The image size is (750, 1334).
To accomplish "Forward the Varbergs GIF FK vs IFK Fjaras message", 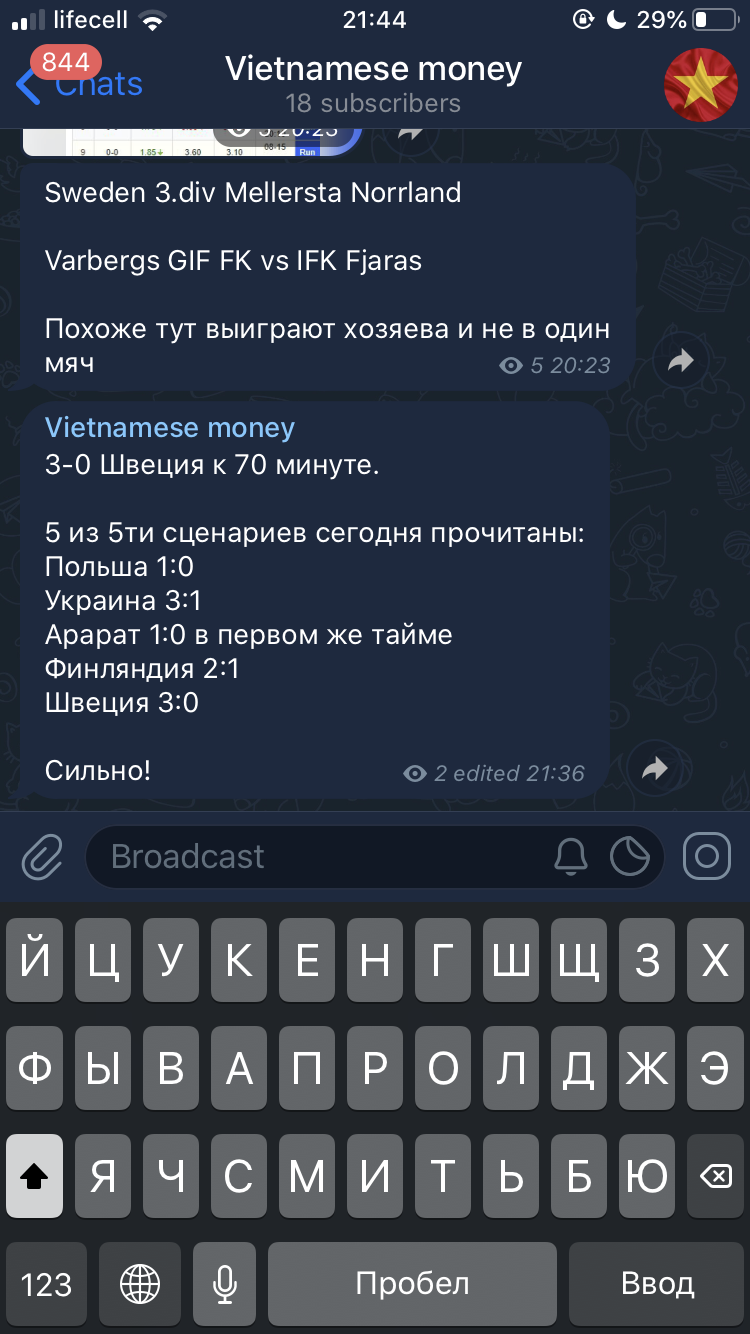I will tap(680, 361).
